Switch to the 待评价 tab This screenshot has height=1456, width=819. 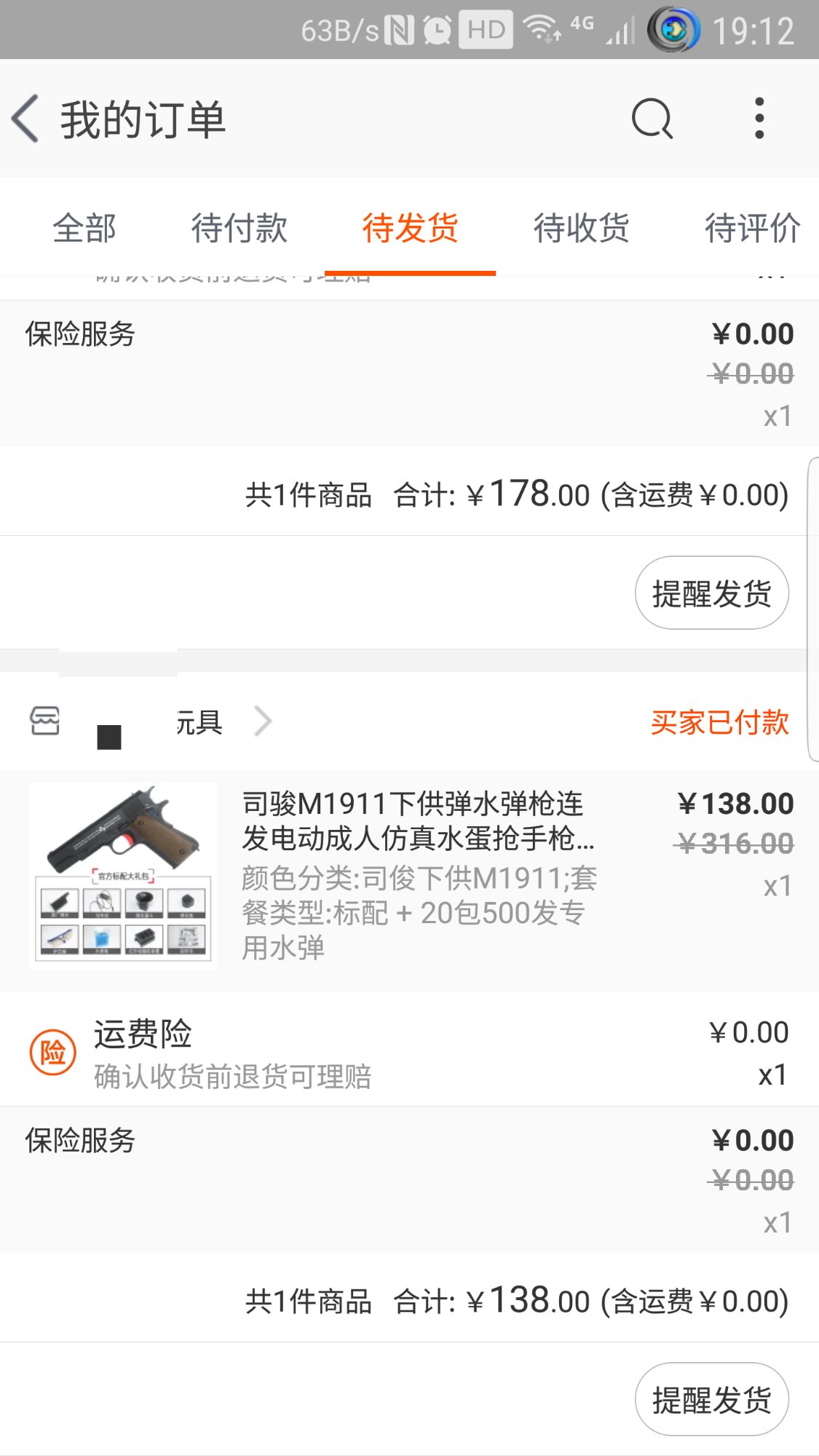pos(751,228)
